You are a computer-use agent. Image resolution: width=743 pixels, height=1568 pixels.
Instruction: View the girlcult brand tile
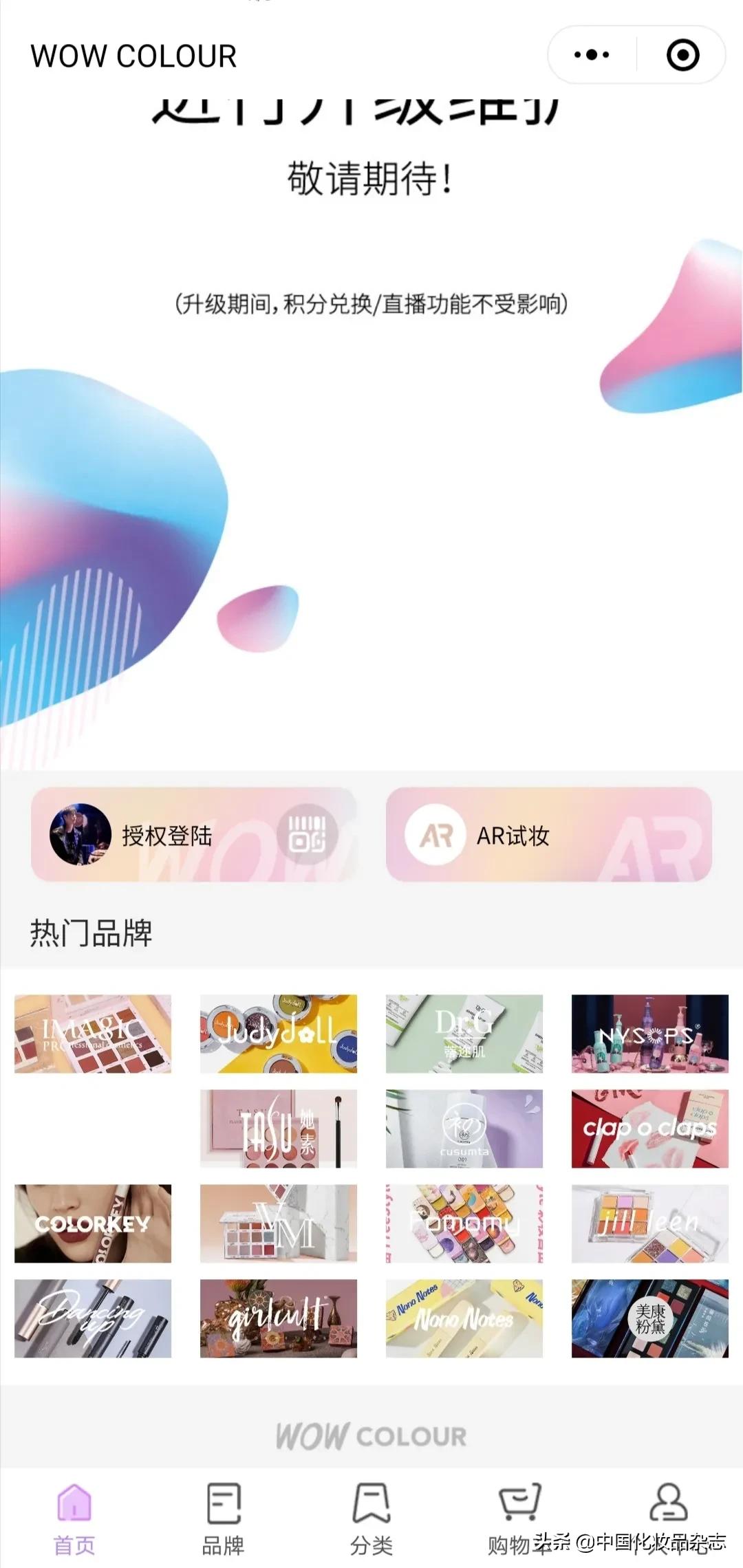click(x=279, y=1318)
